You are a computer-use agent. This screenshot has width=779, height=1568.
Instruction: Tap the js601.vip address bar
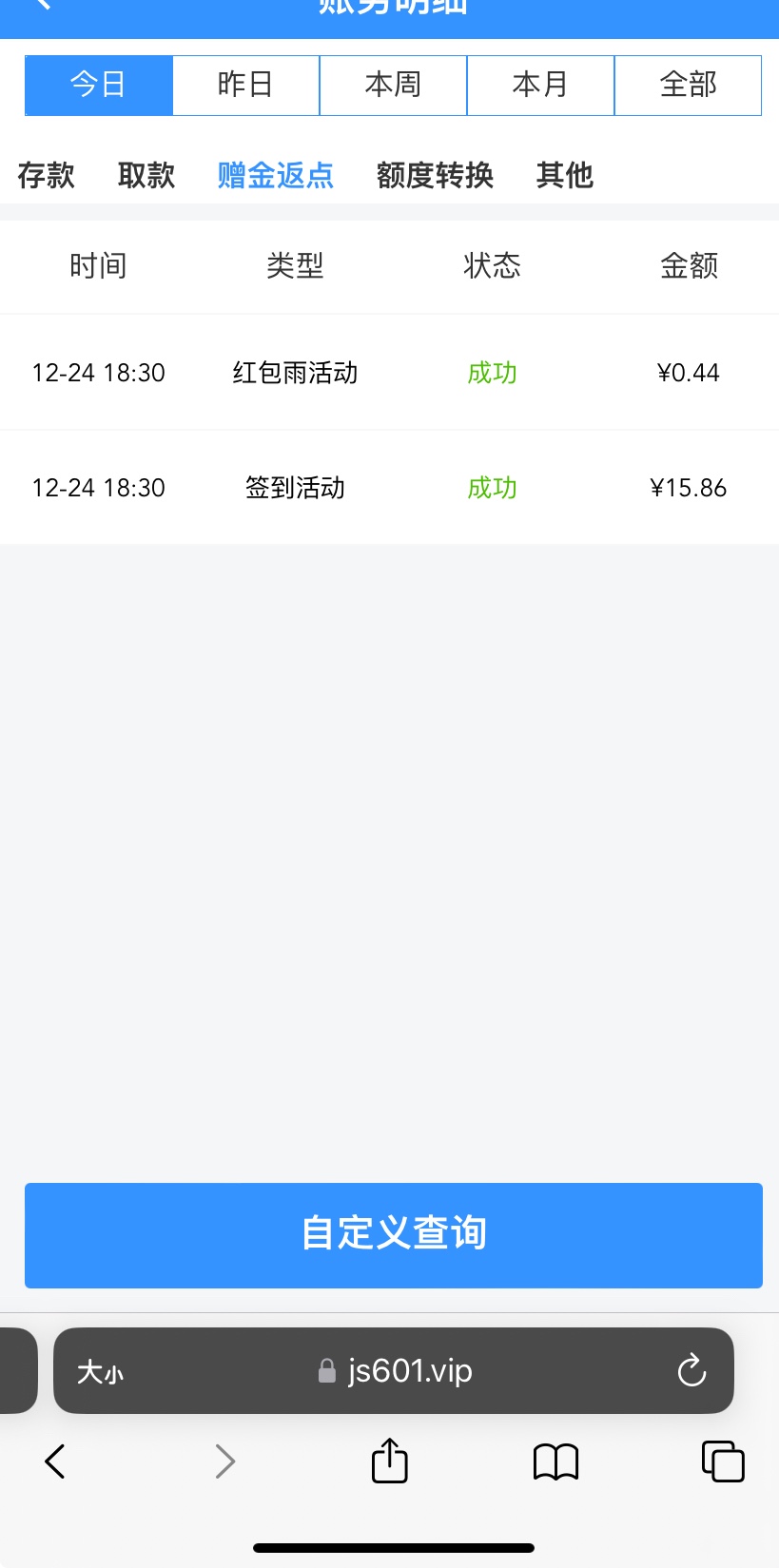pos(394,1370)
